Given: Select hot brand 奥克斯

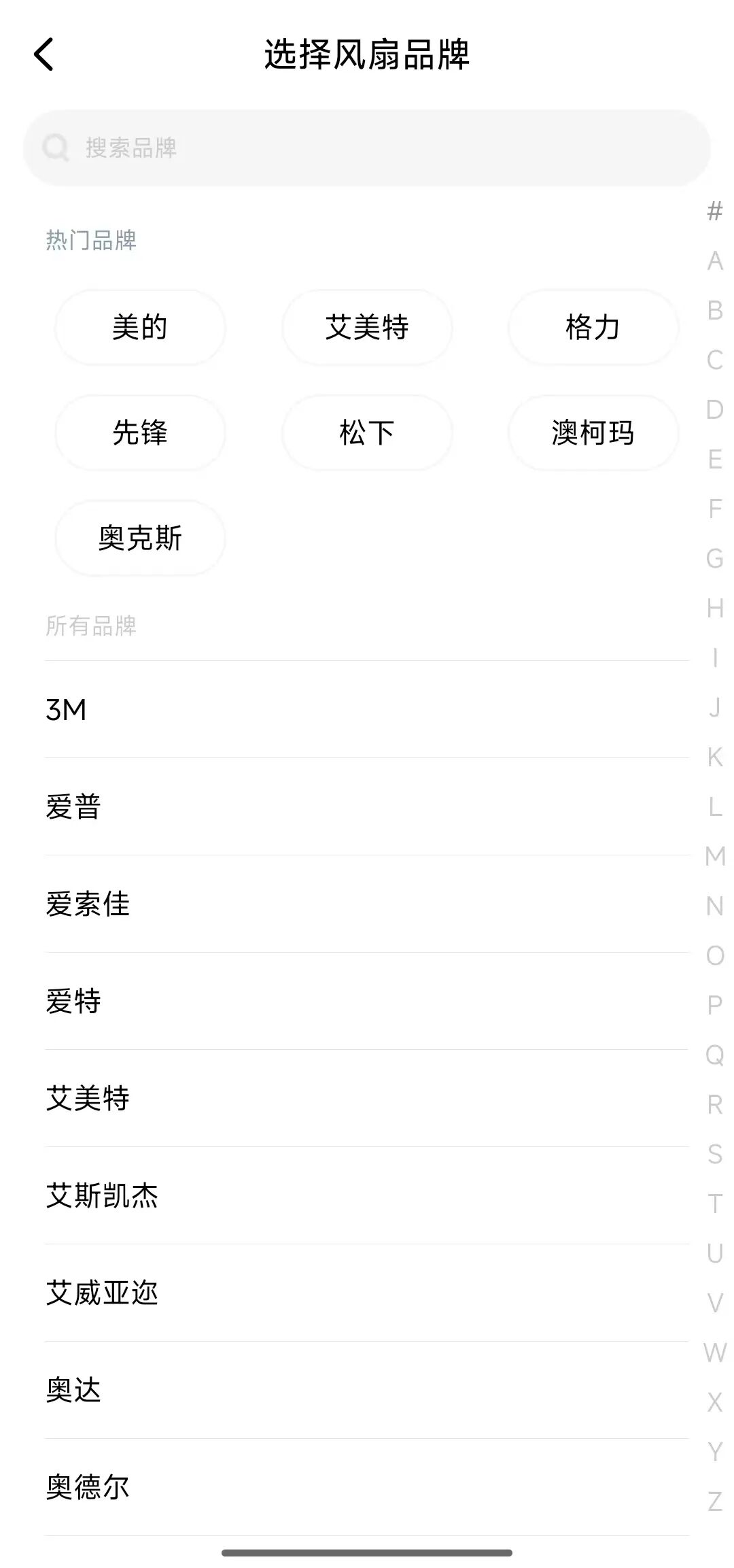Looking at the screenshot, I should pyautogui.click(x=139, y=538).
